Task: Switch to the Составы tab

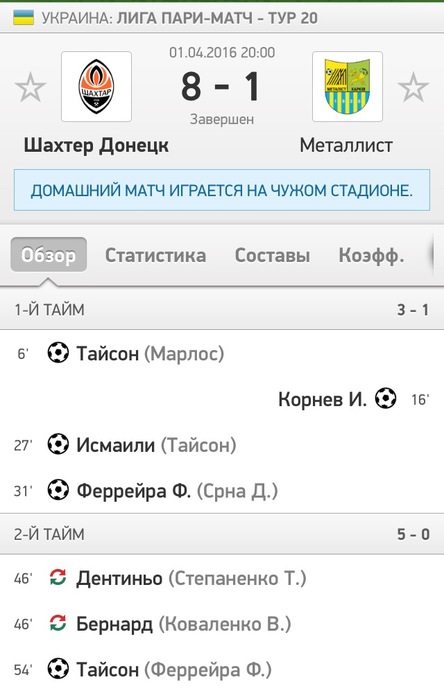Action: pyautogui.click(x=272, y=255)
